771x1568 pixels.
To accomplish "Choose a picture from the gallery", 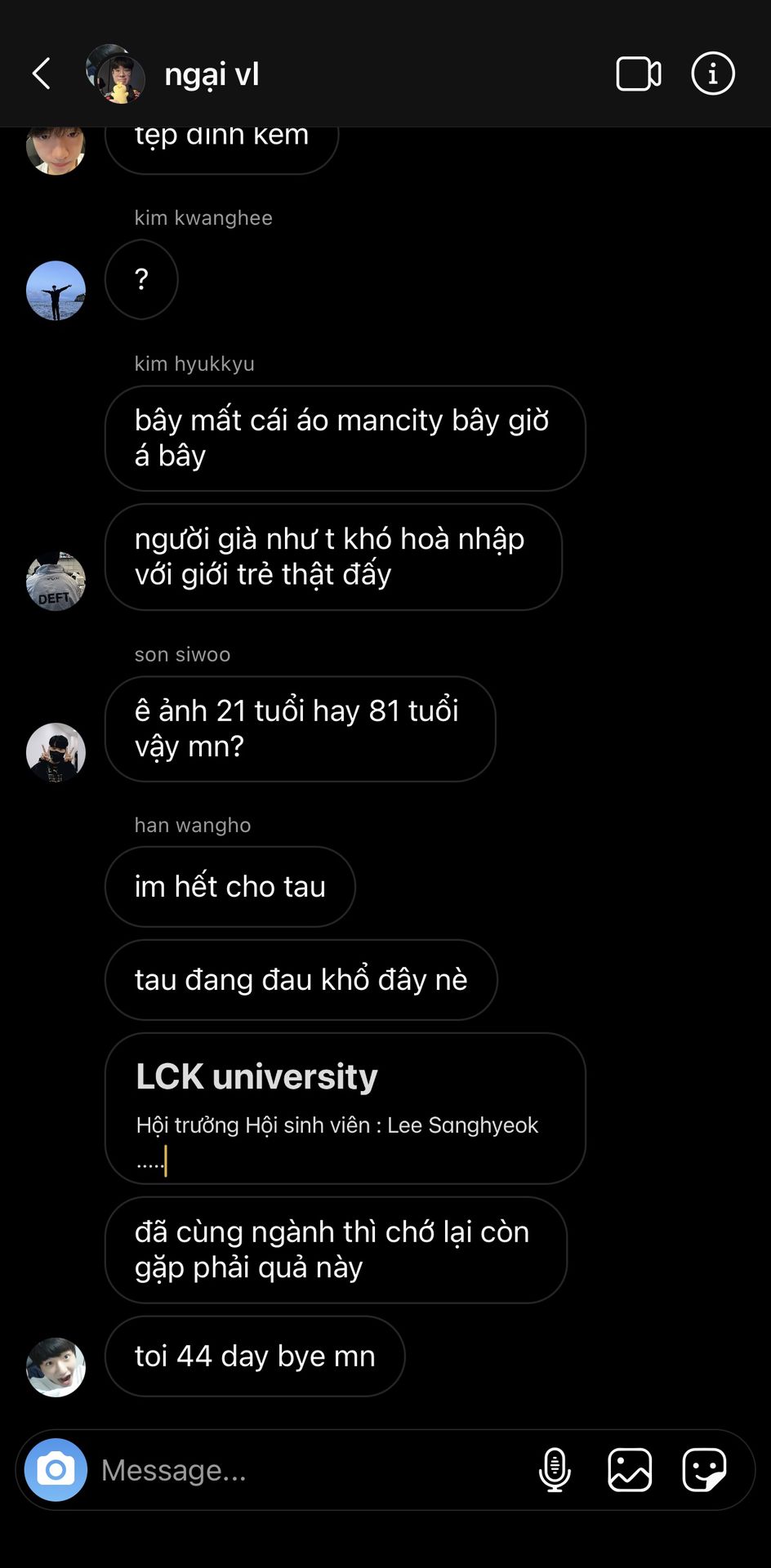I will point(630,1469).
